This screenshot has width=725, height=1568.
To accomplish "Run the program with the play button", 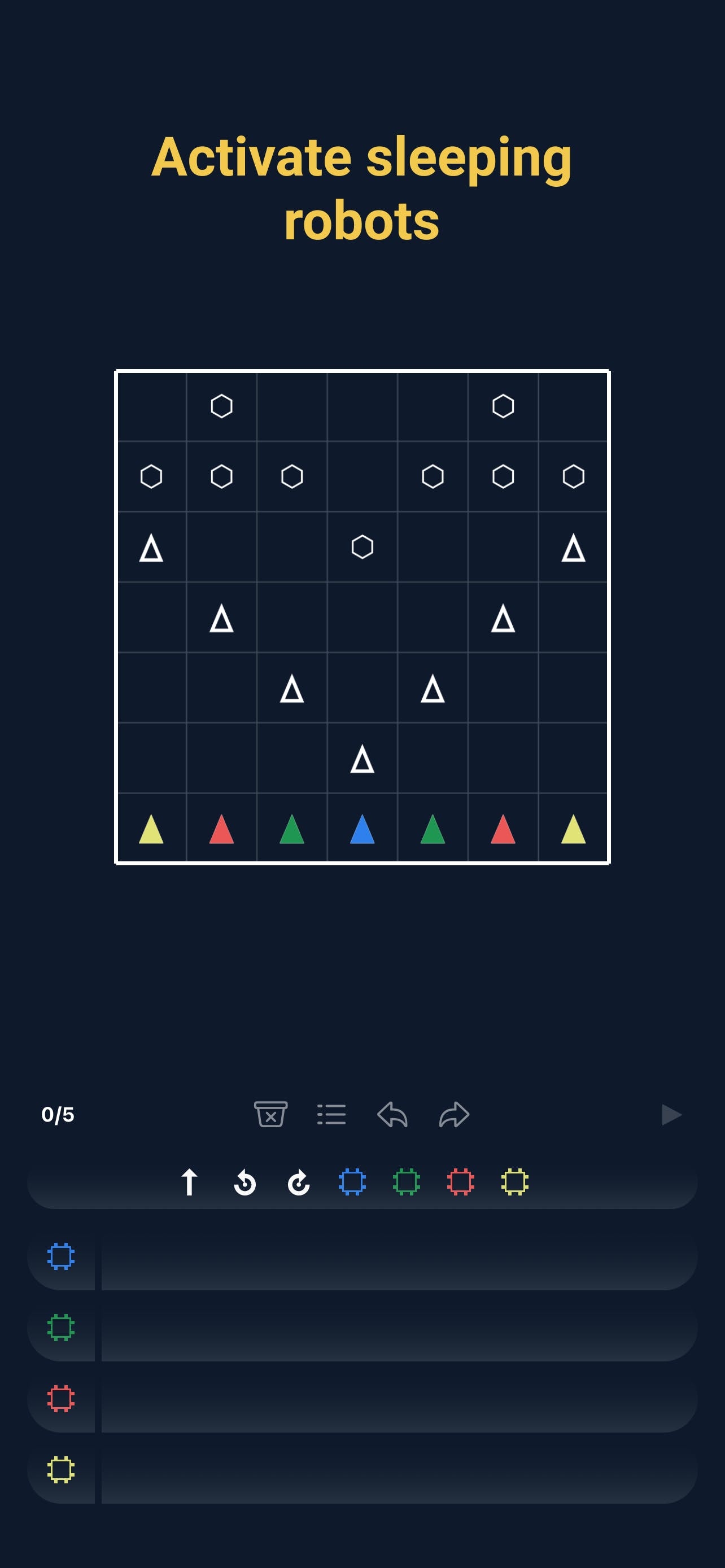I will (x=671, y=1115).
